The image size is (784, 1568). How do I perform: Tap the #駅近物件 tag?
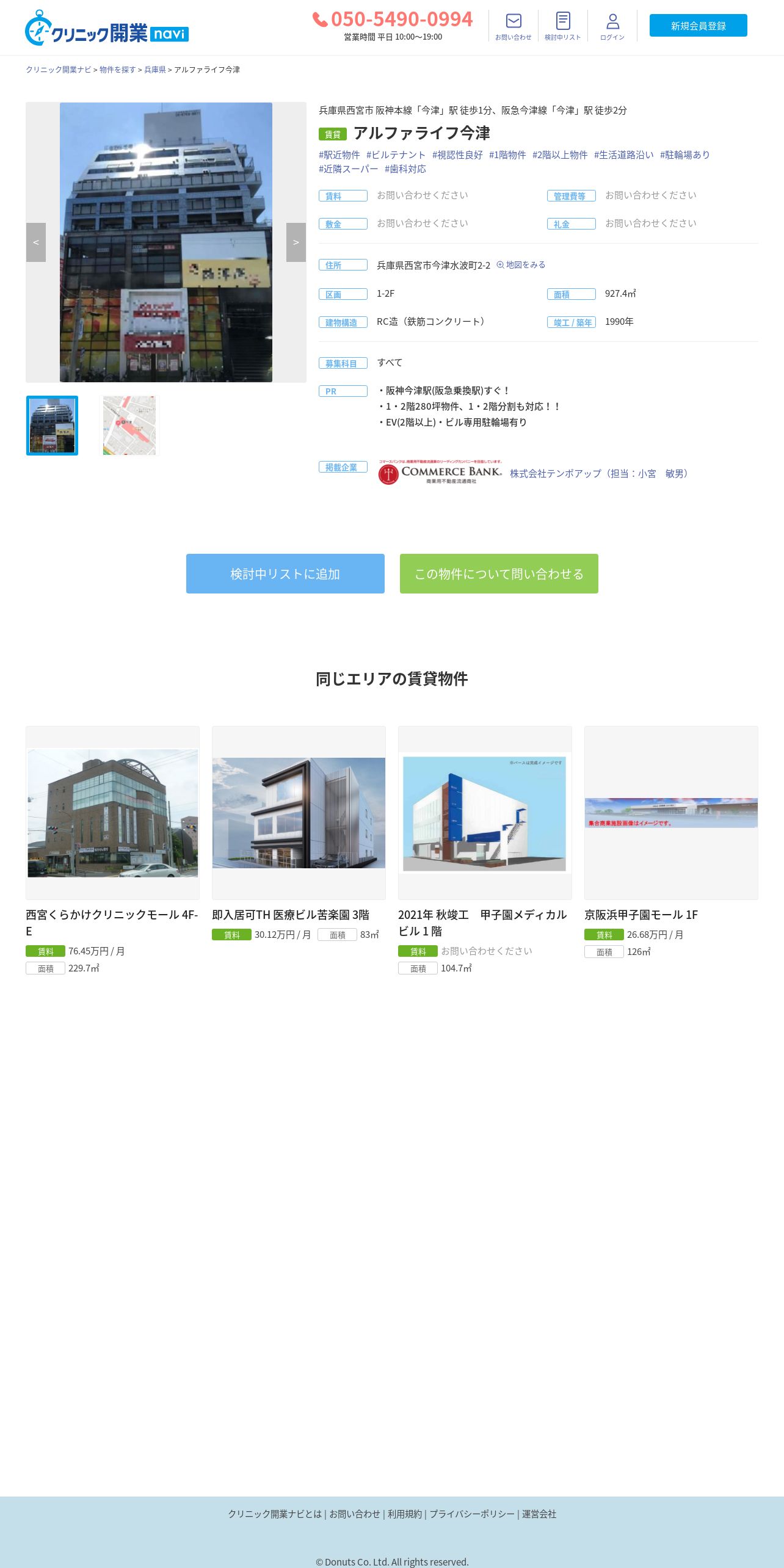click(339, 155)
